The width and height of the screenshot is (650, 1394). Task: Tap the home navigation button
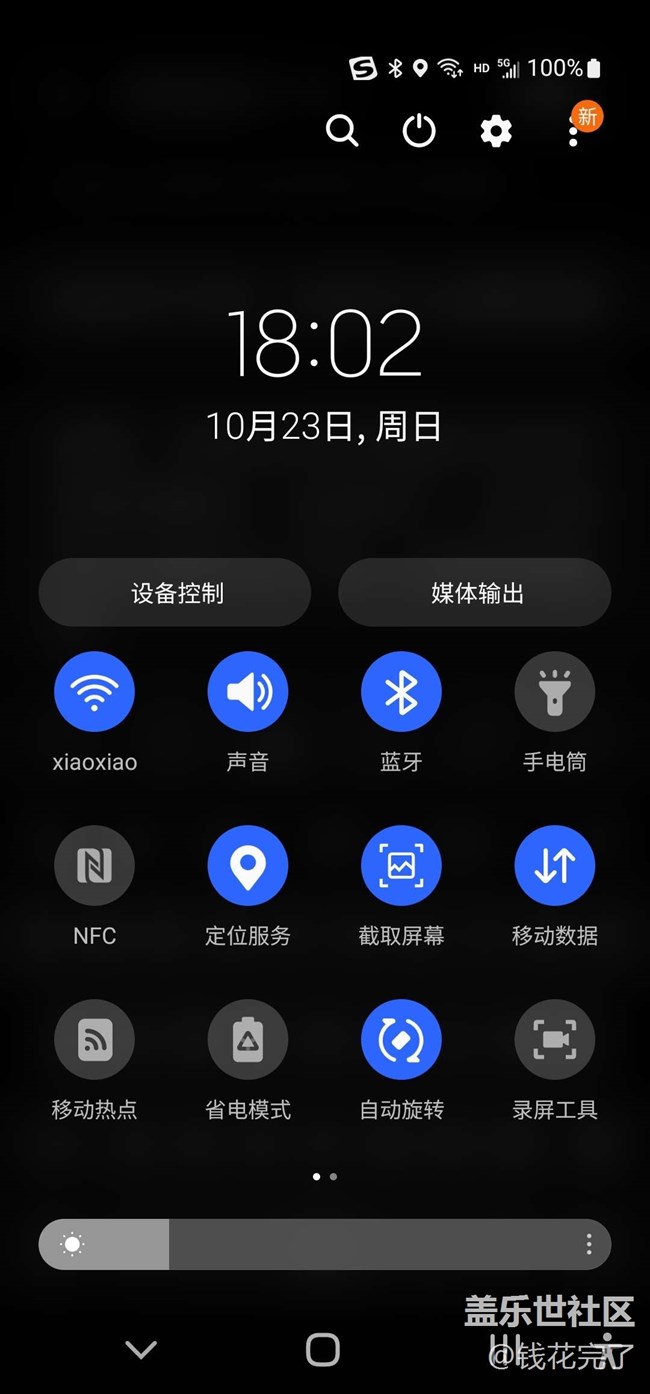click(323, 1349)
